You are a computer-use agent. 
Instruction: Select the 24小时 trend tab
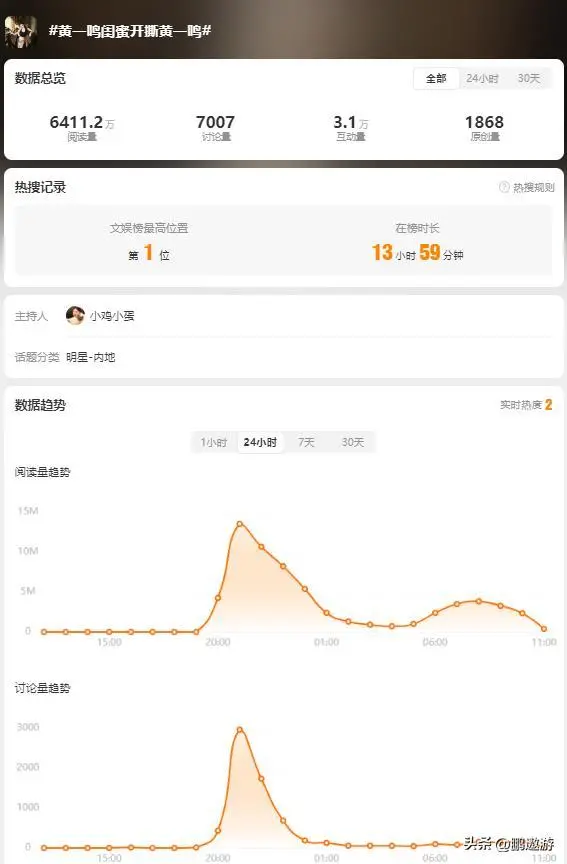pyautogui.click(x=260, y=442)
